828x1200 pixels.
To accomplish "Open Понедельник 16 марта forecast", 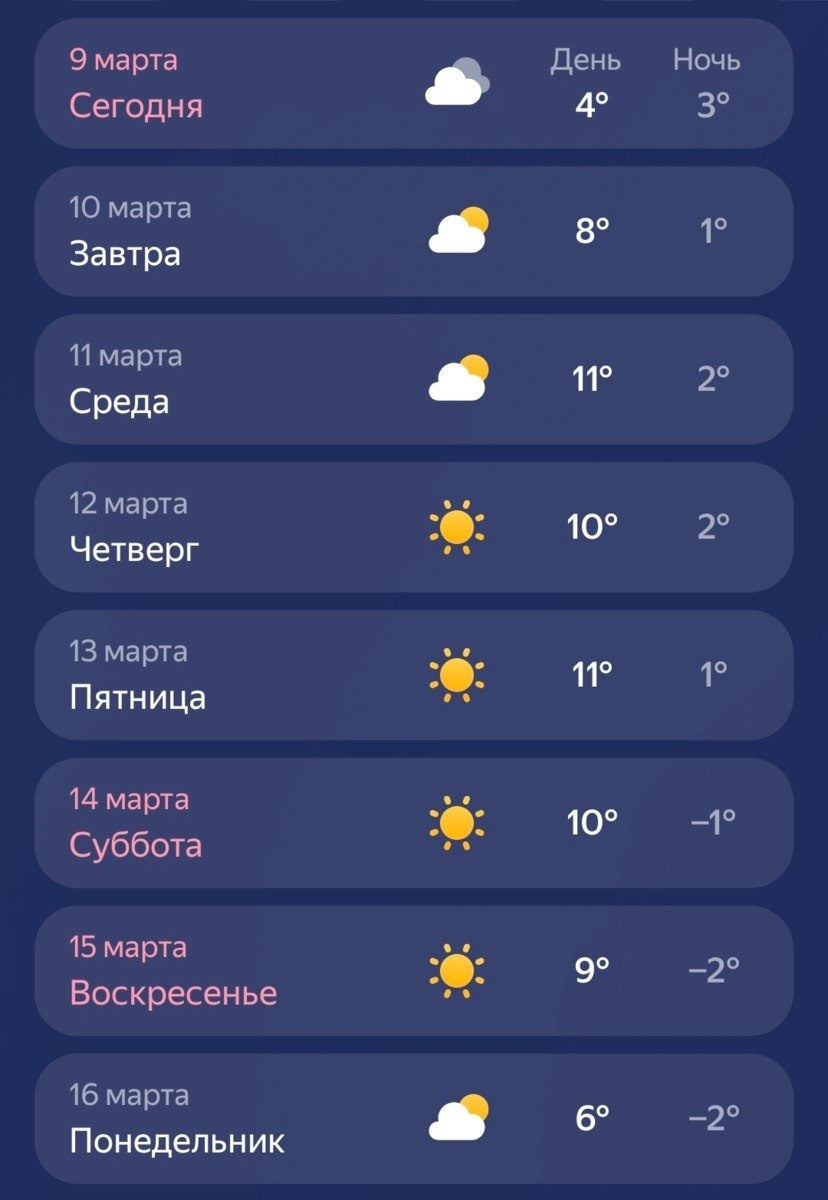I will [414, 1118].
